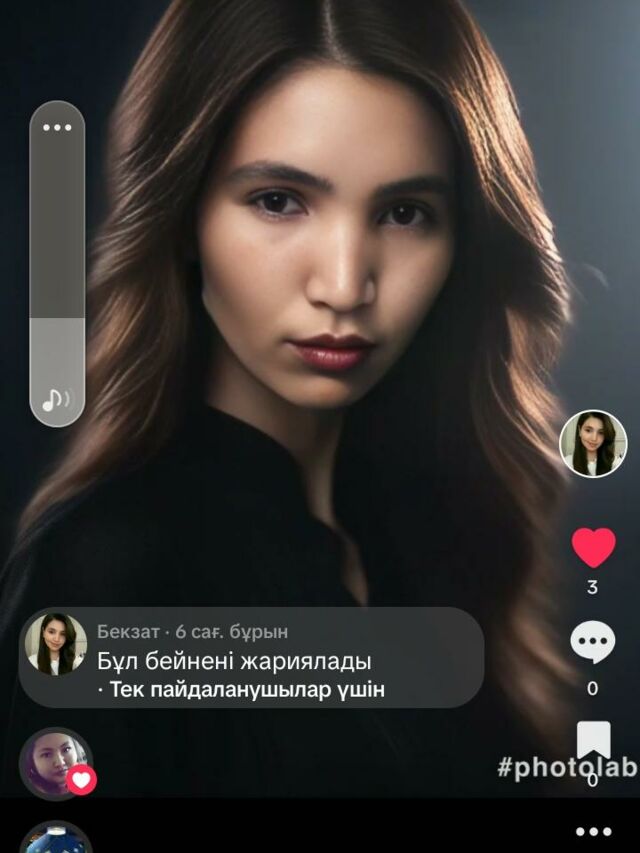Open the avatar with the heart badge
640x853 pixels.
point(55,763)
